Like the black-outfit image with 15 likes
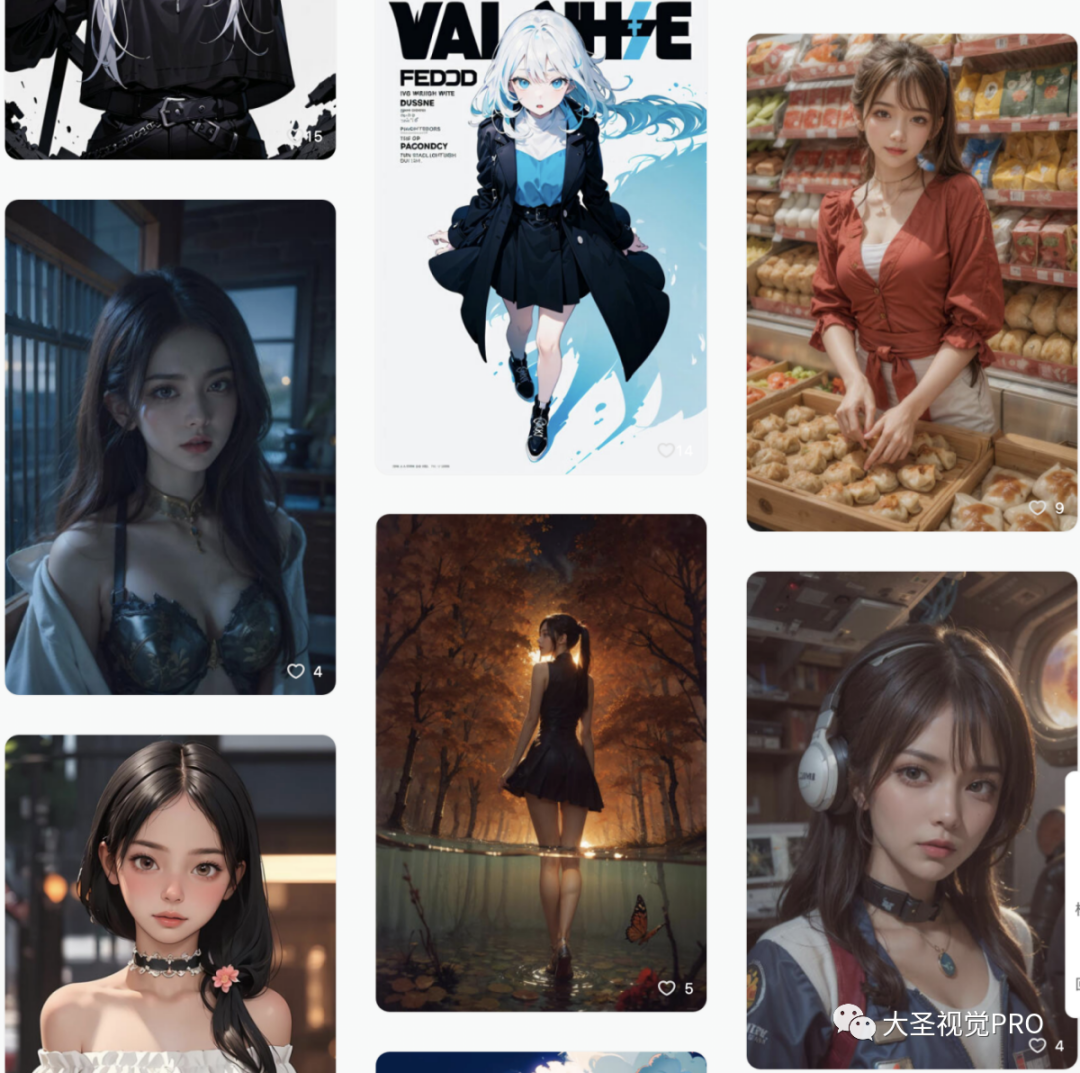Screen dimensions: 1080x1073 (x=296, y=136)
